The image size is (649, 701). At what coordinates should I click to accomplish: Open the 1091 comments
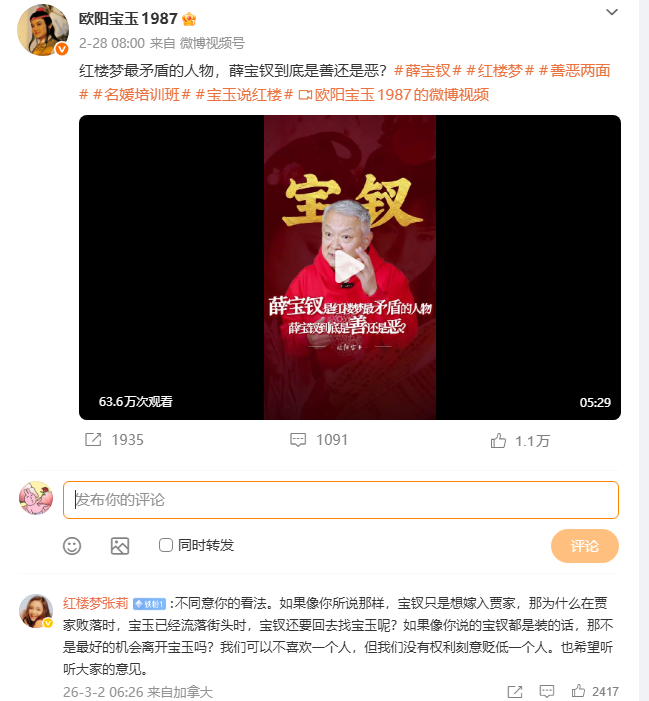coord(319,439)
